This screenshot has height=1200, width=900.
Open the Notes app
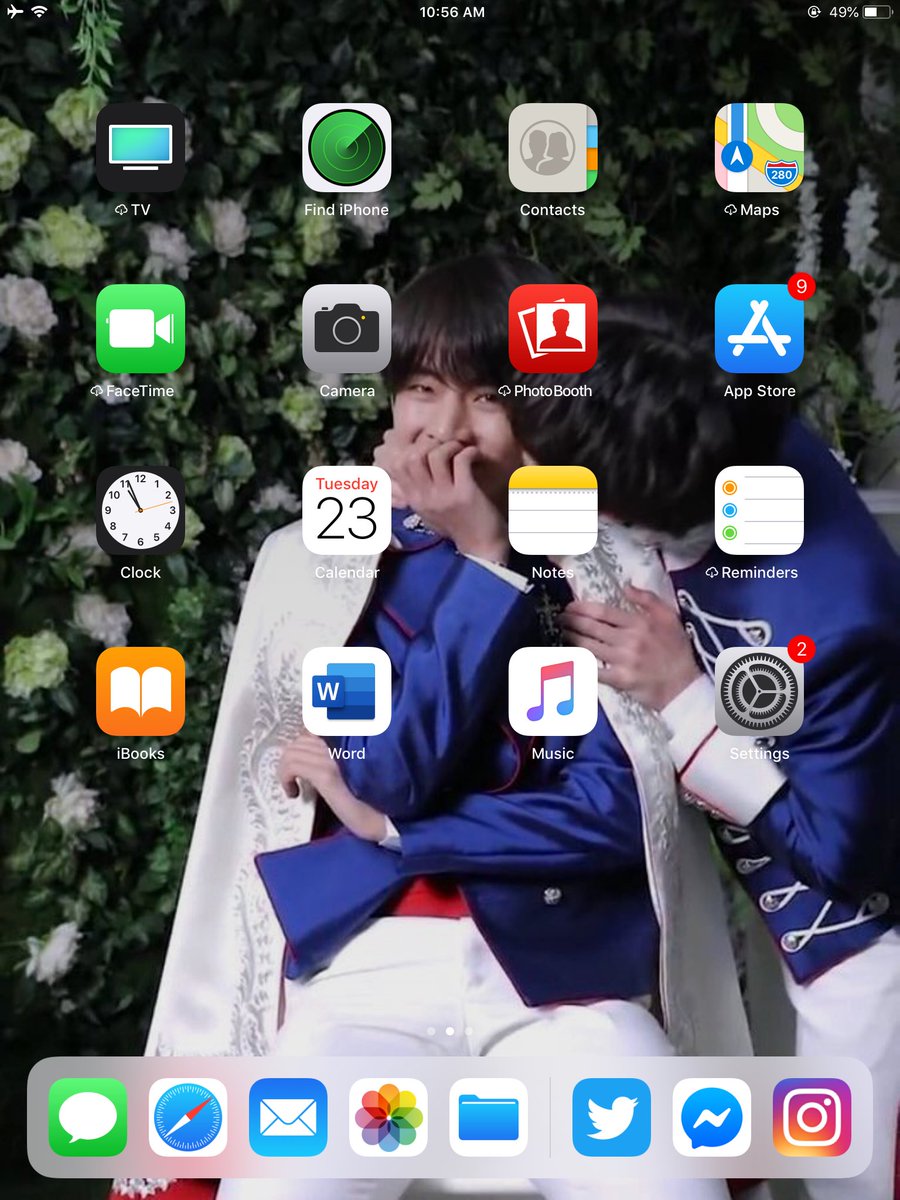(553, 510)
